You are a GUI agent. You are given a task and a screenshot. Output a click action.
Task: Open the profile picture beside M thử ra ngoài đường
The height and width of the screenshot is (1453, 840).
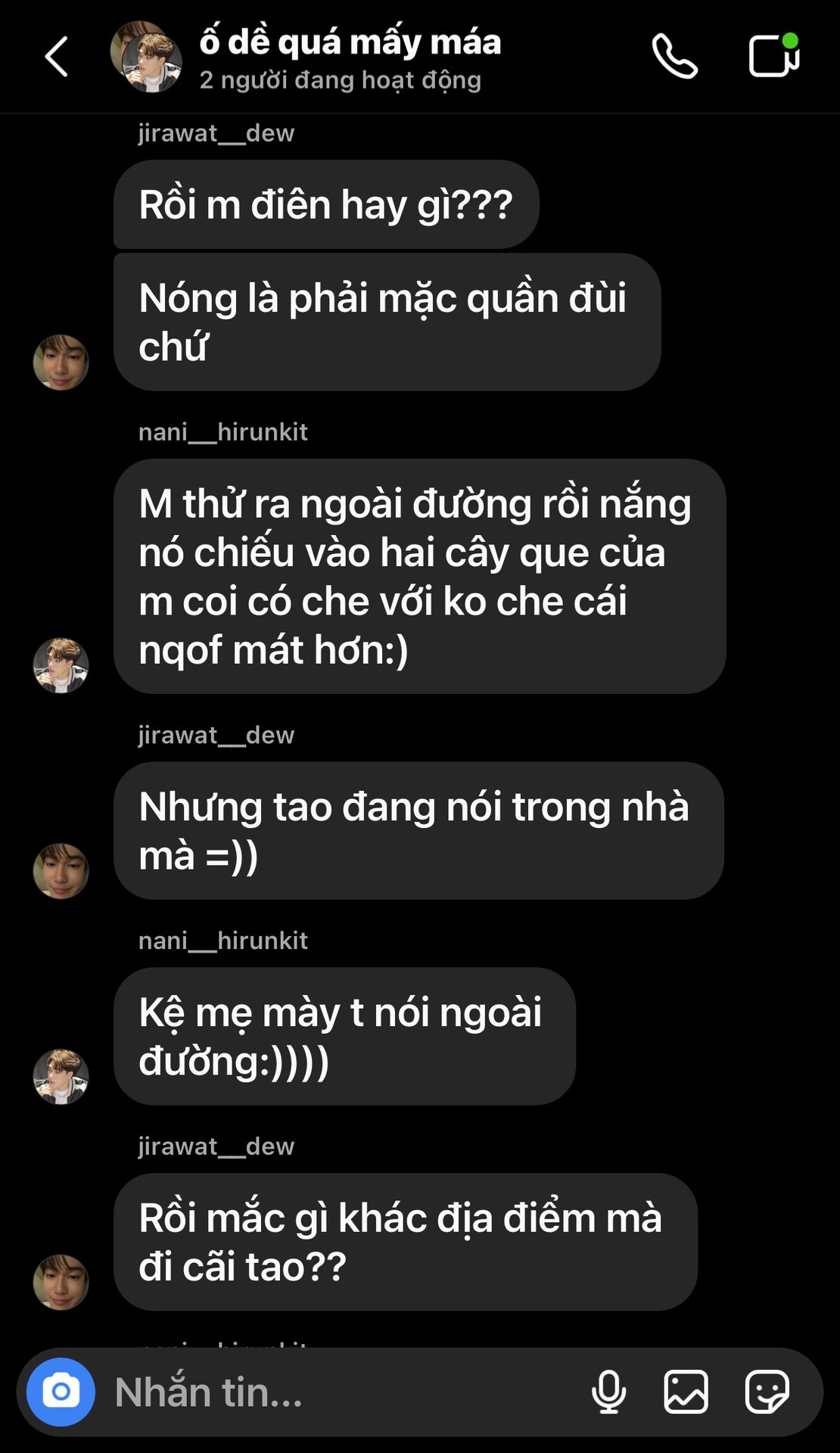click(61, 665)
